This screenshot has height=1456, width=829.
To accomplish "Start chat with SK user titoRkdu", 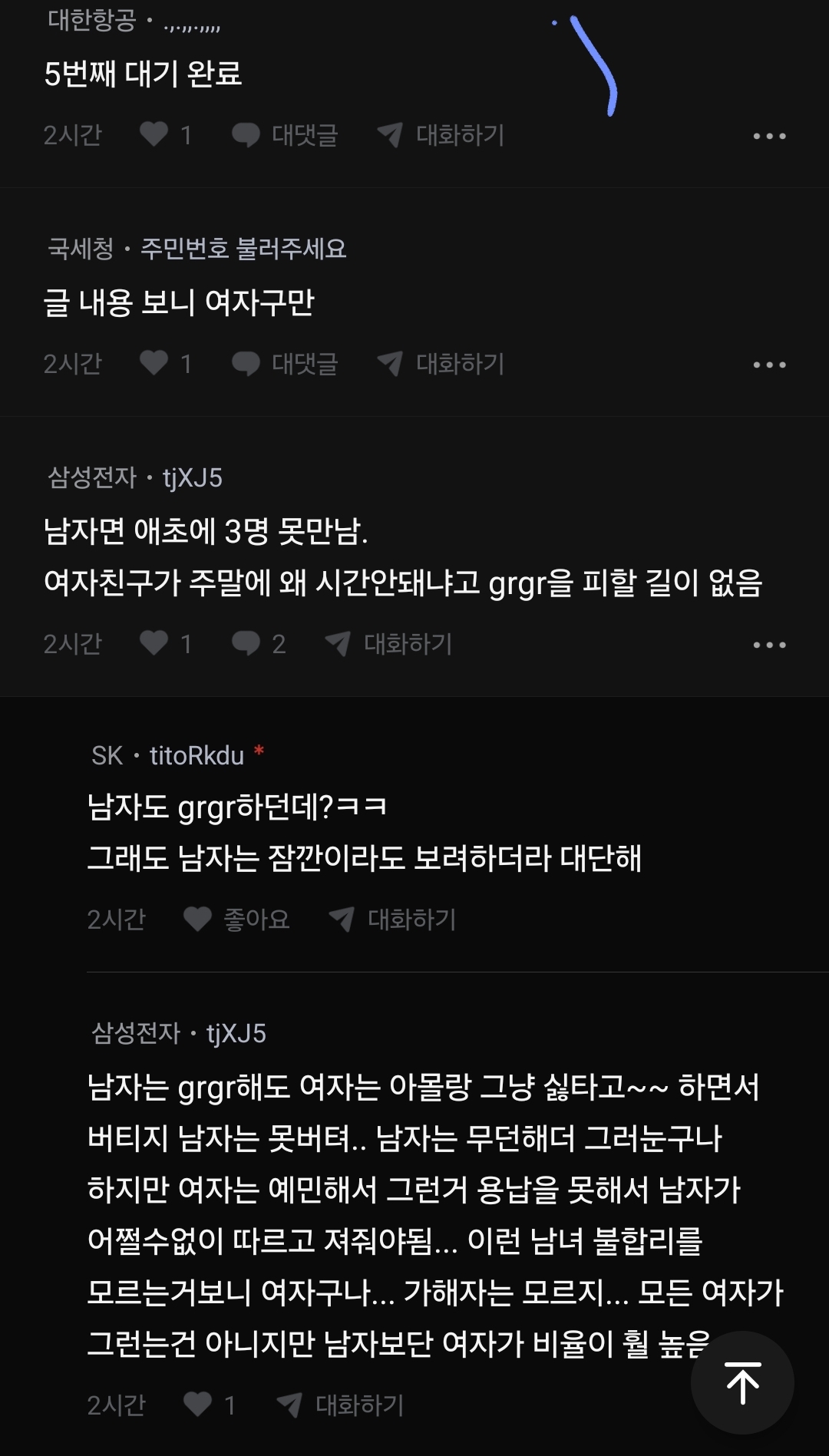I will tap(392, 919).
